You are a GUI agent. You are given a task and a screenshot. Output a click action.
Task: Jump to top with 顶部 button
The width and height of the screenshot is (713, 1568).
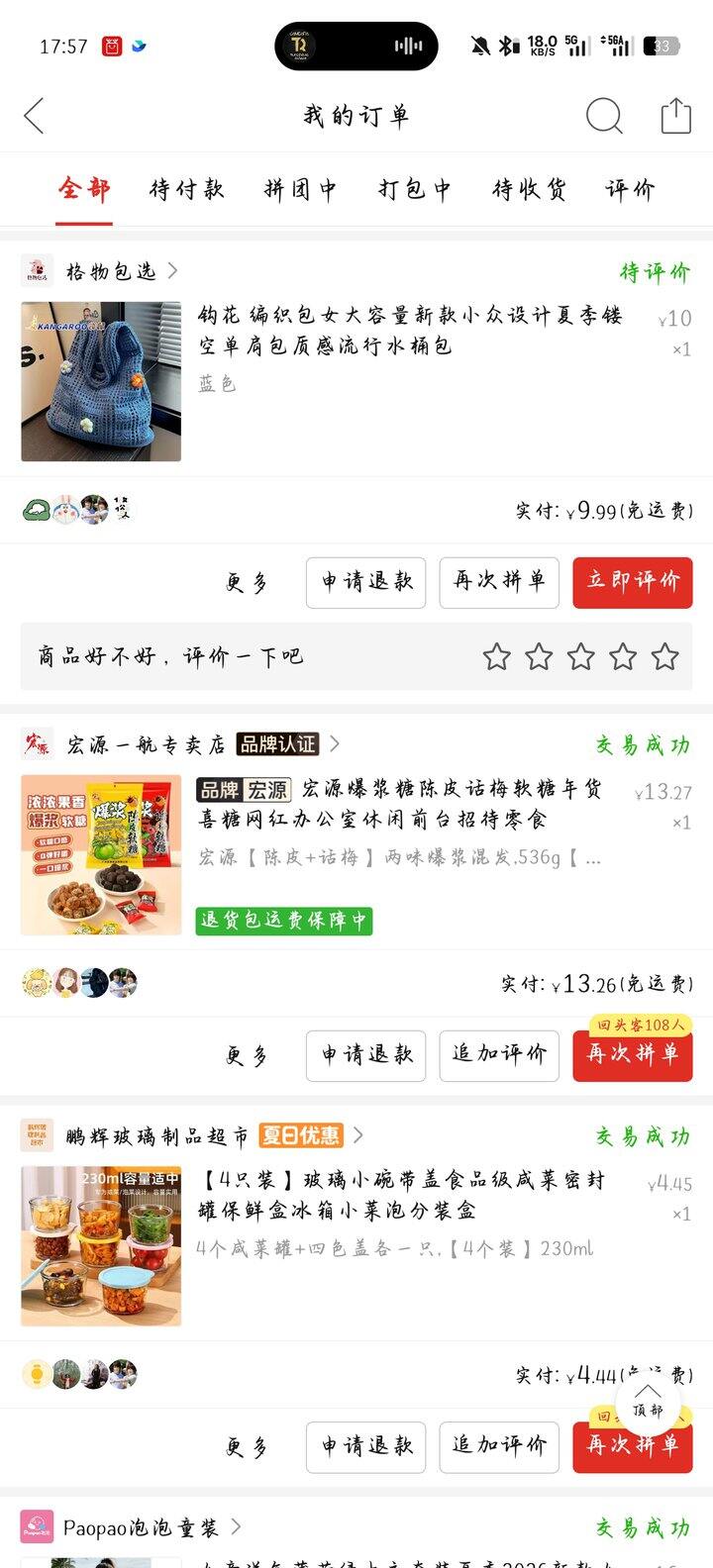(x=649, y=1401)
